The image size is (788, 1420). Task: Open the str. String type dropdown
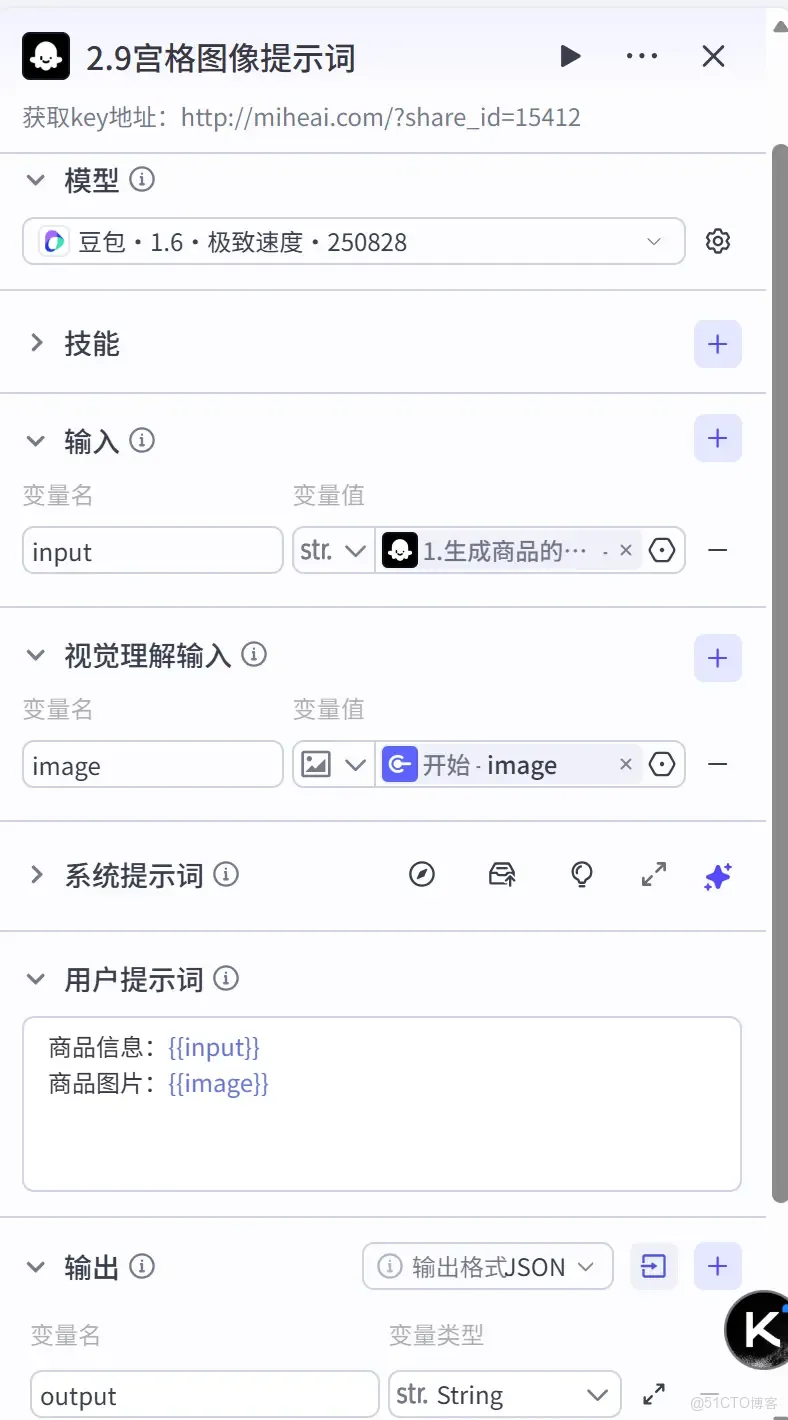click(504, 1394)
